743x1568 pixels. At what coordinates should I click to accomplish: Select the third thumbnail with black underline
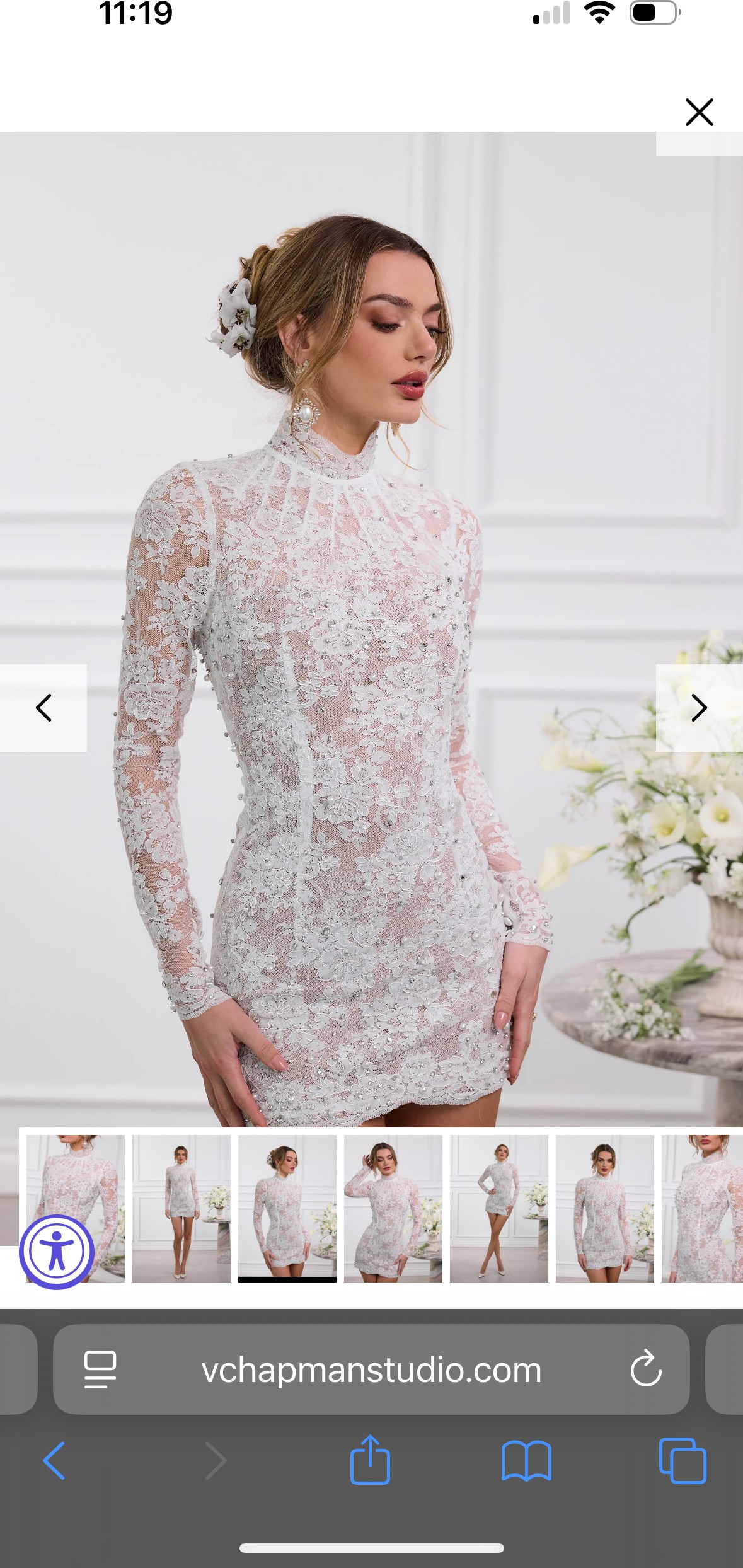(287, 1209)
